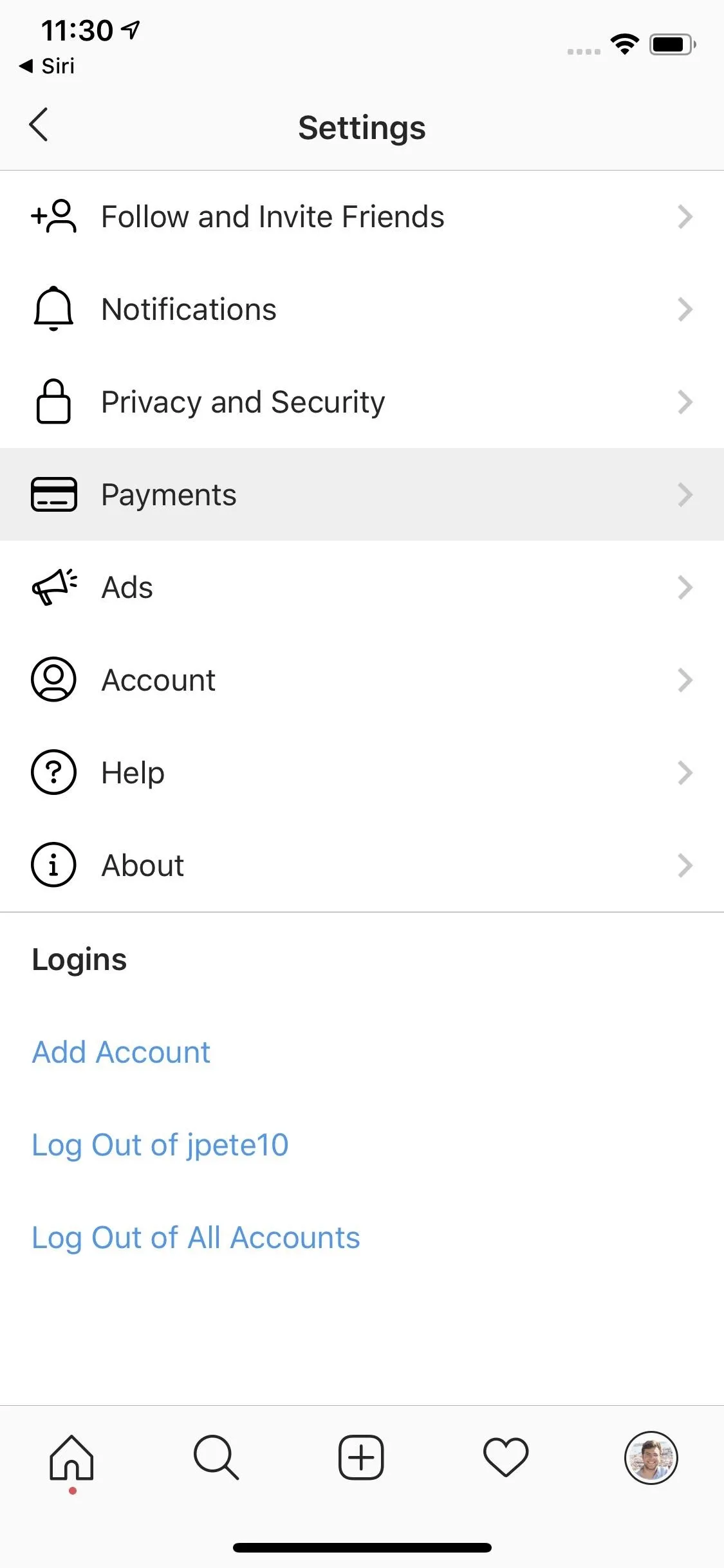Go back from Settings
Viewport: 724px width, 1568px height.
point(39,124)
